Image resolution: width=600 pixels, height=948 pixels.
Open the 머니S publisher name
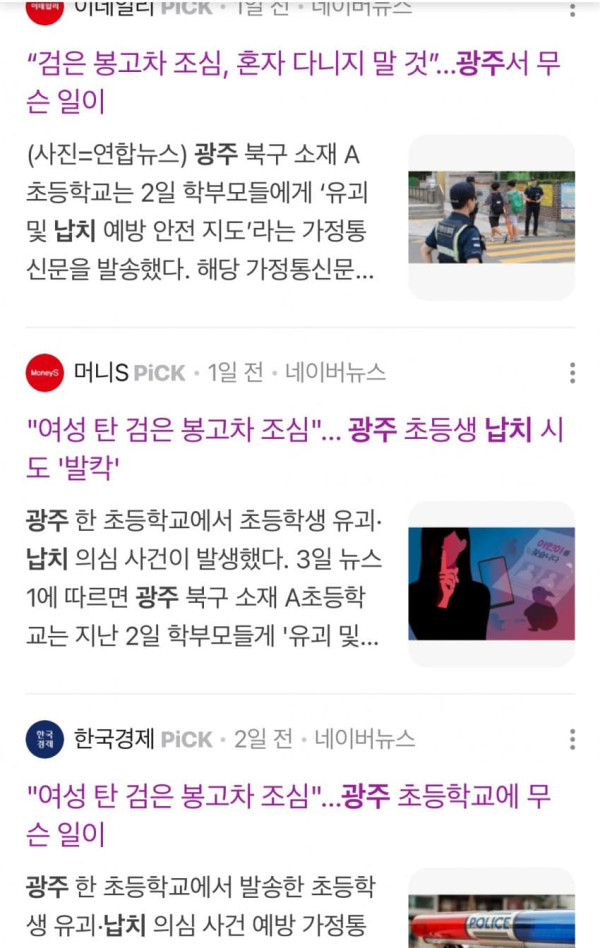pos(101,373)
